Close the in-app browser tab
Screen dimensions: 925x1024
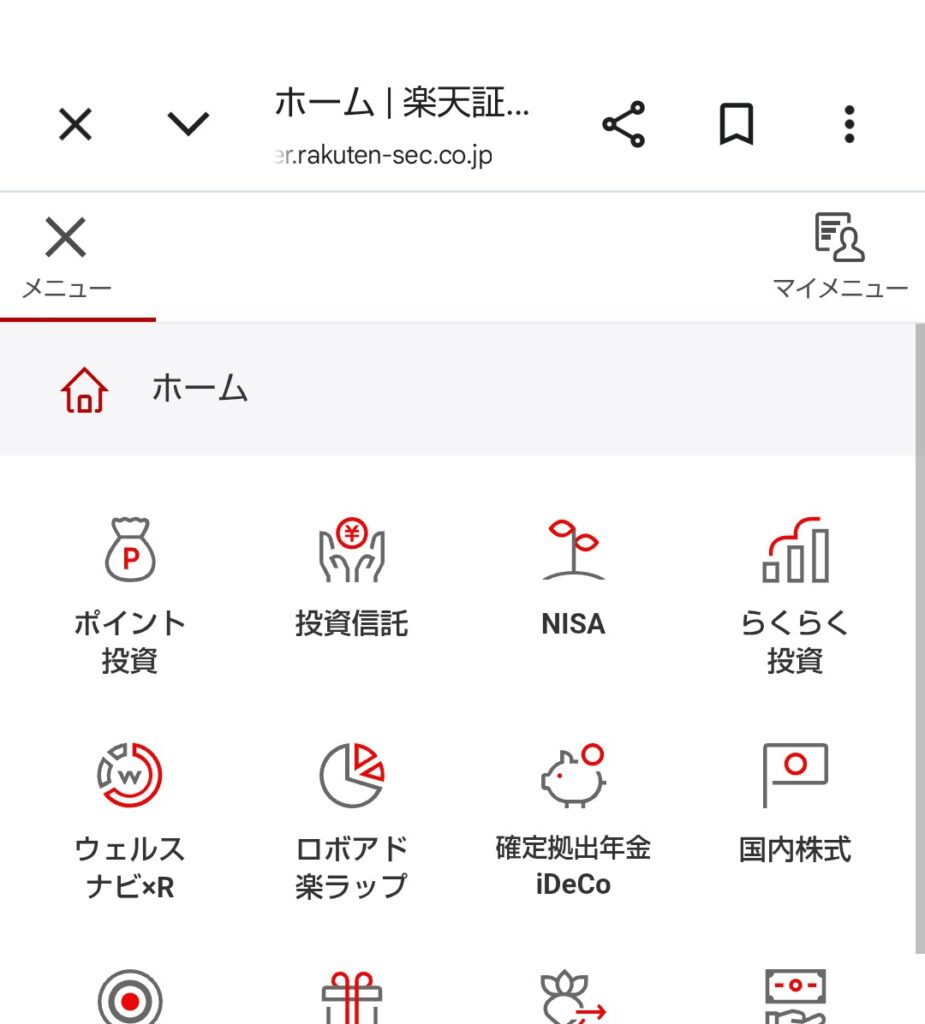pos(75,125)
